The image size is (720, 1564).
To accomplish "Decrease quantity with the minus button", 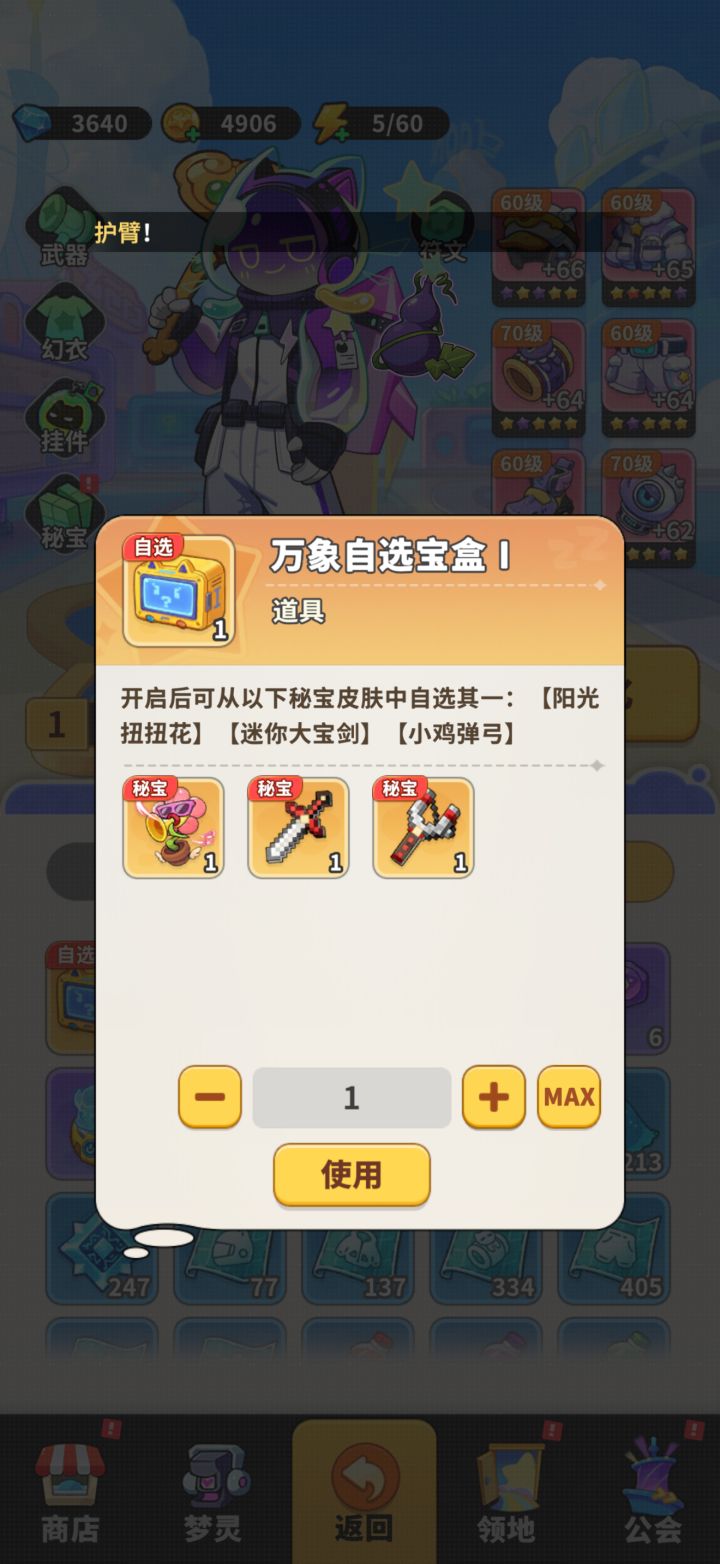I will point(209,1097).
